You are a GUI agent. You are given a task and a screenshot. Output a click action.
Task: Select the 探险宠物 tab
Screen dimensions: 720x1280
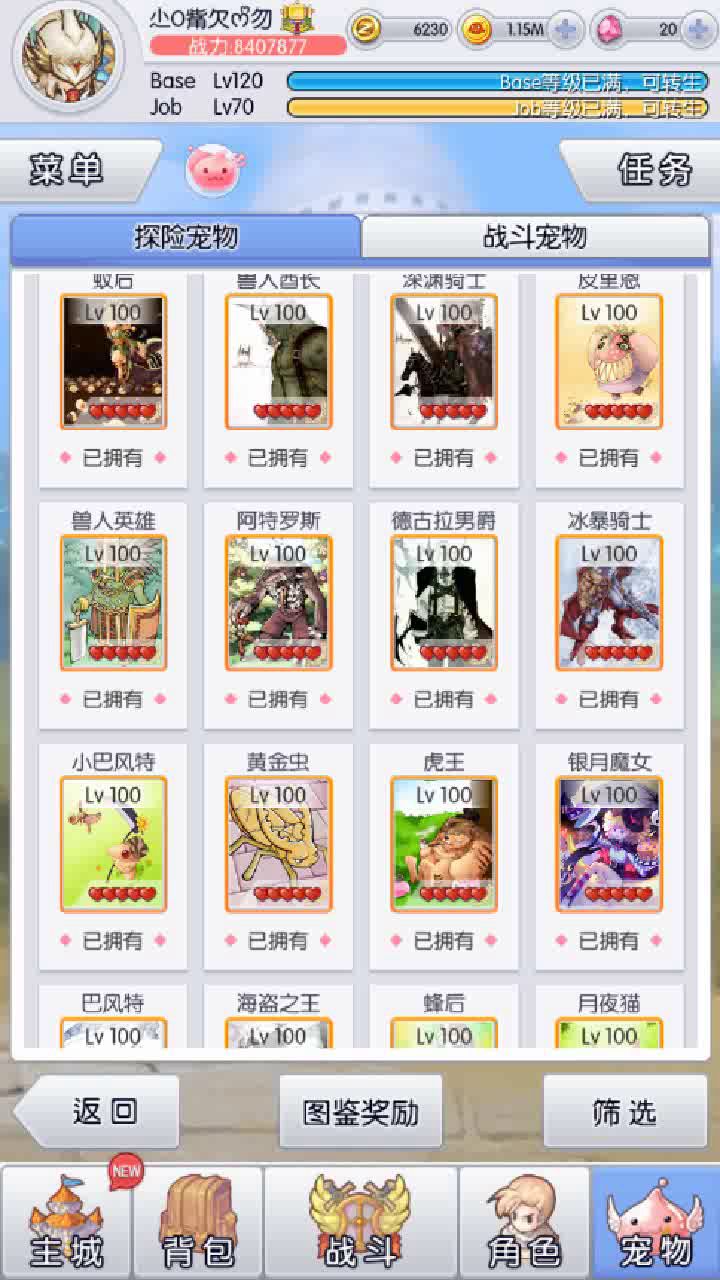tap(186, 238)
